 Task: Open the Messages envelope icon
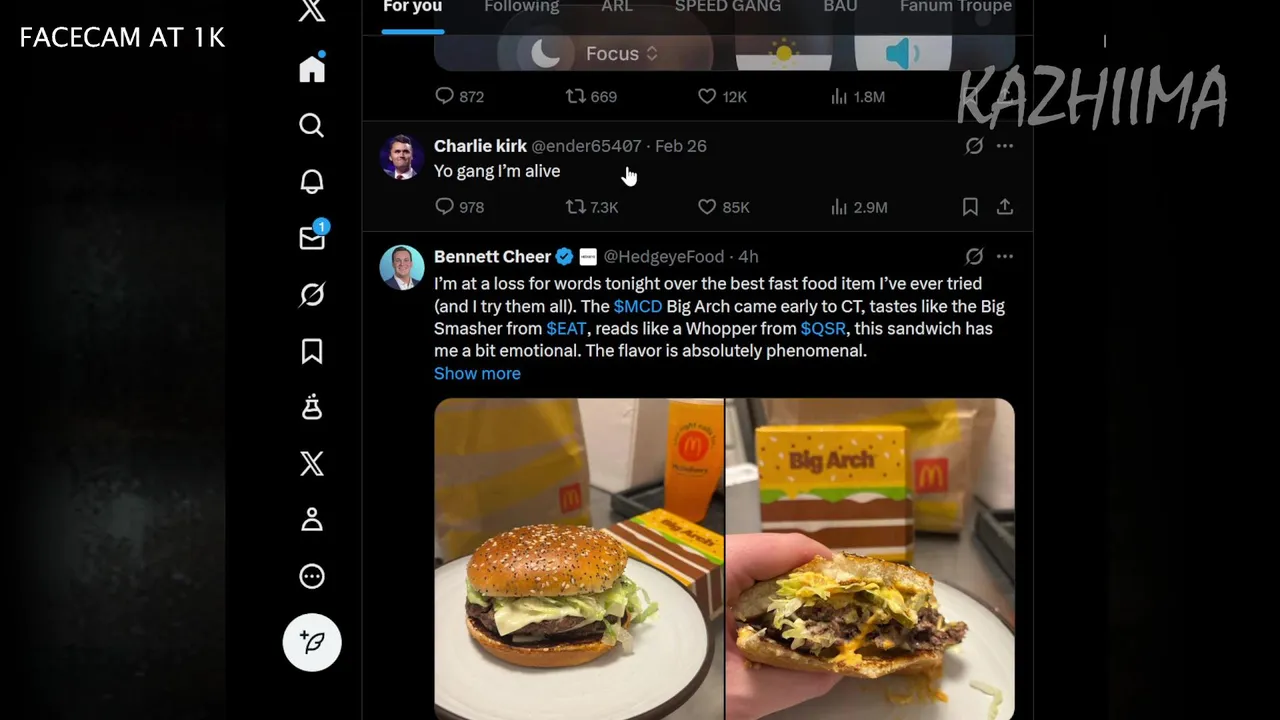click(312, 238)
